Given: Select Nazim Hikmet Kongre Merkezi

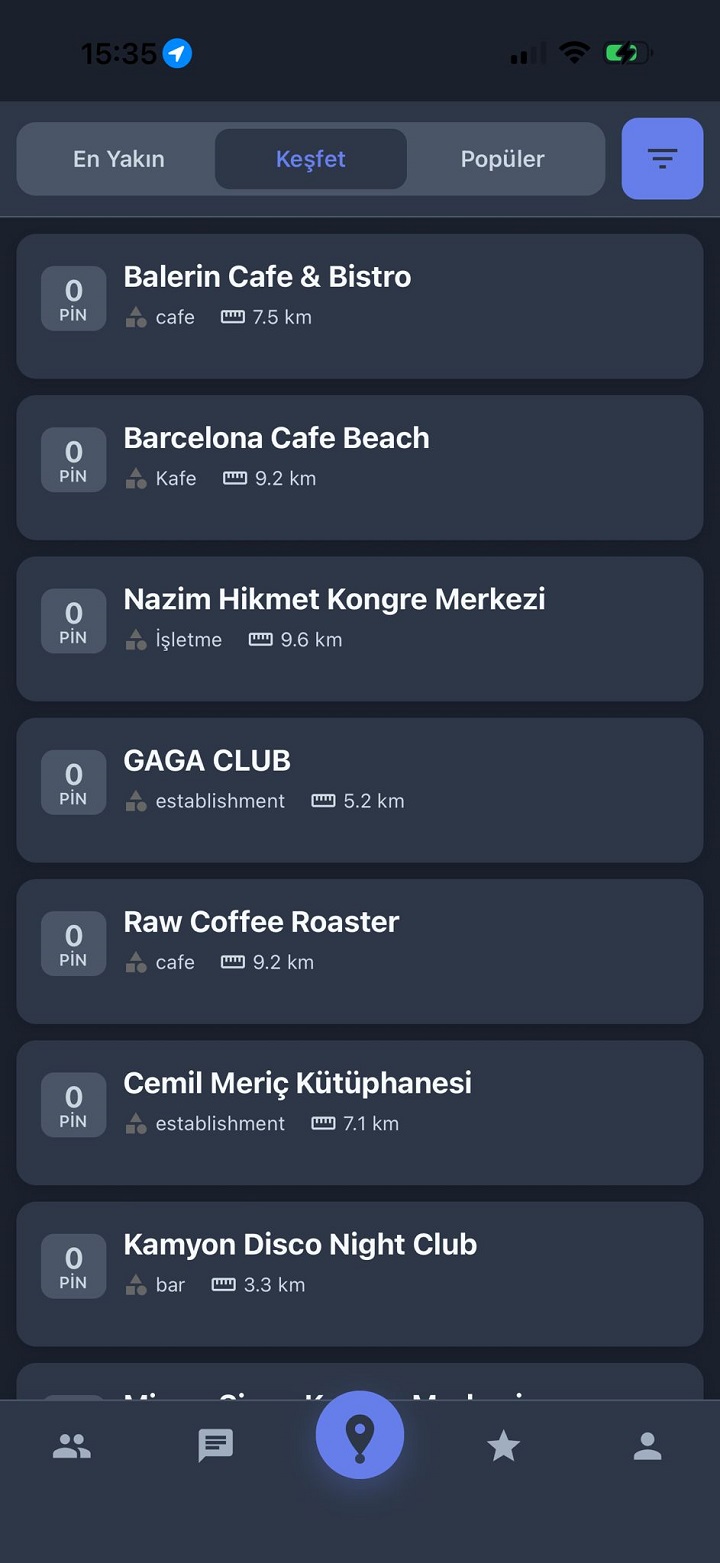Looking at the screenshot, I should tap(360, 628).
